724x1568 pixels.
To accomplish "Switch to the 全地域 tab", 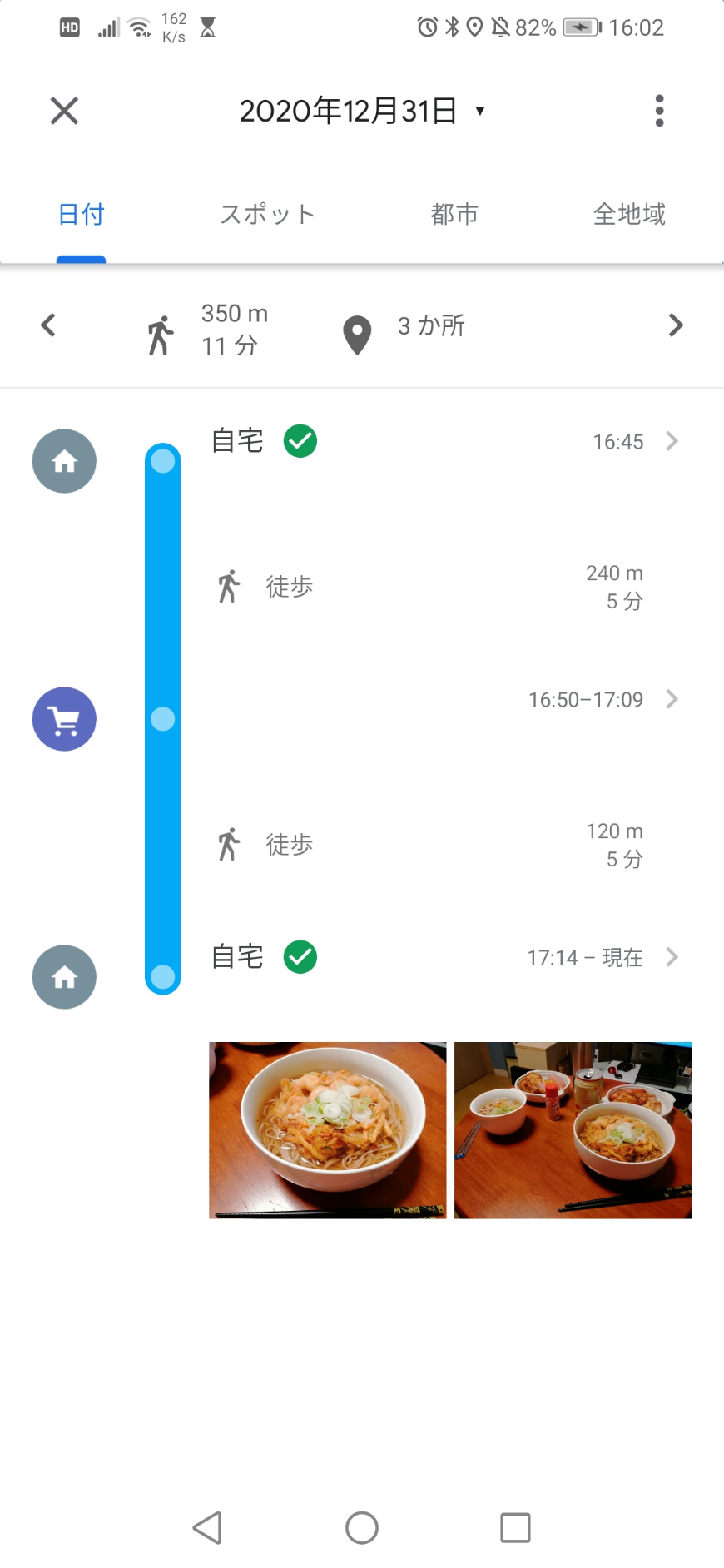I will (629, 215).
